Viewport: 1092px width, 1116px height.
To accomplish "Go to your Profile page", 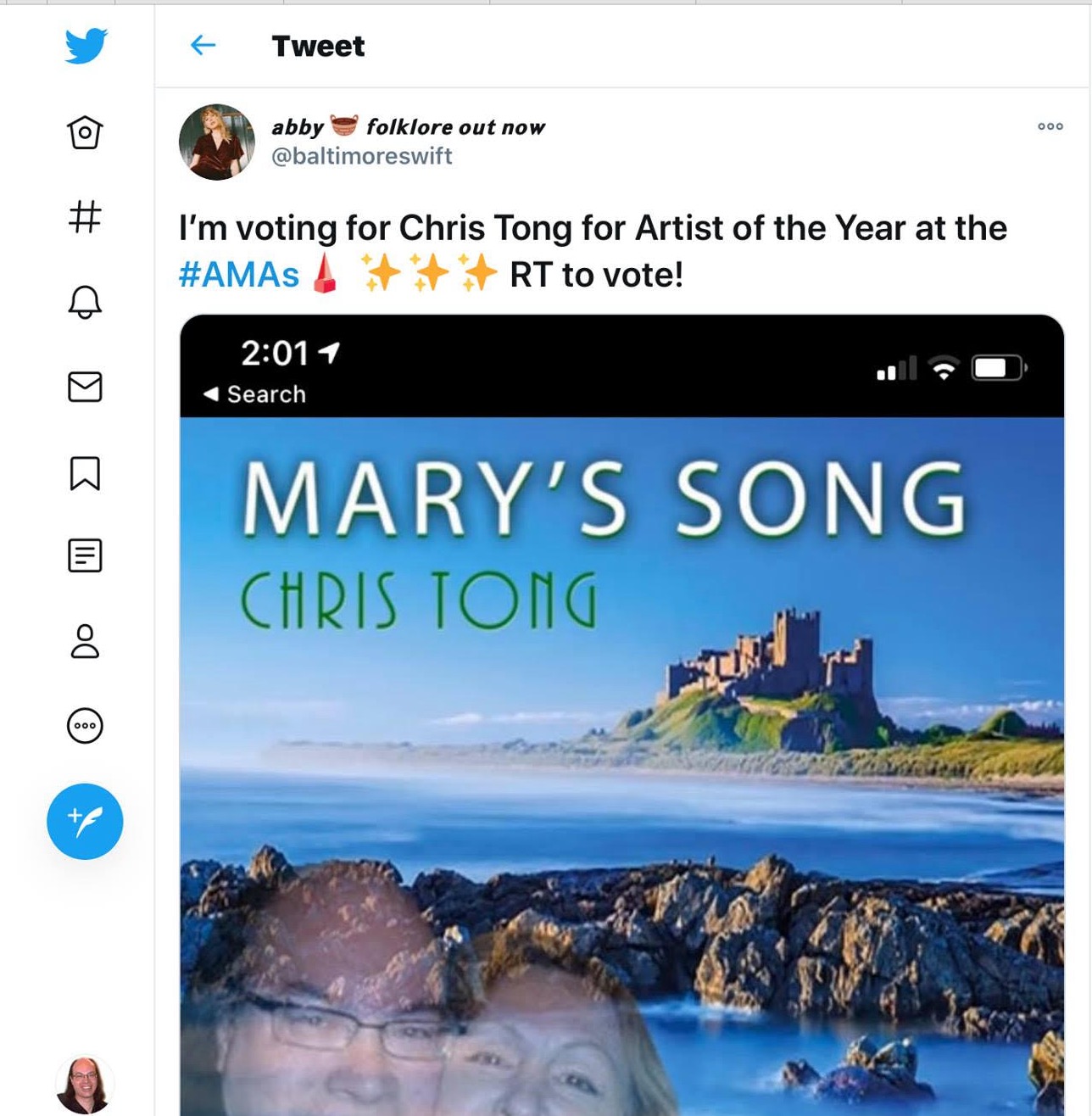I will (x=85, y=642).
